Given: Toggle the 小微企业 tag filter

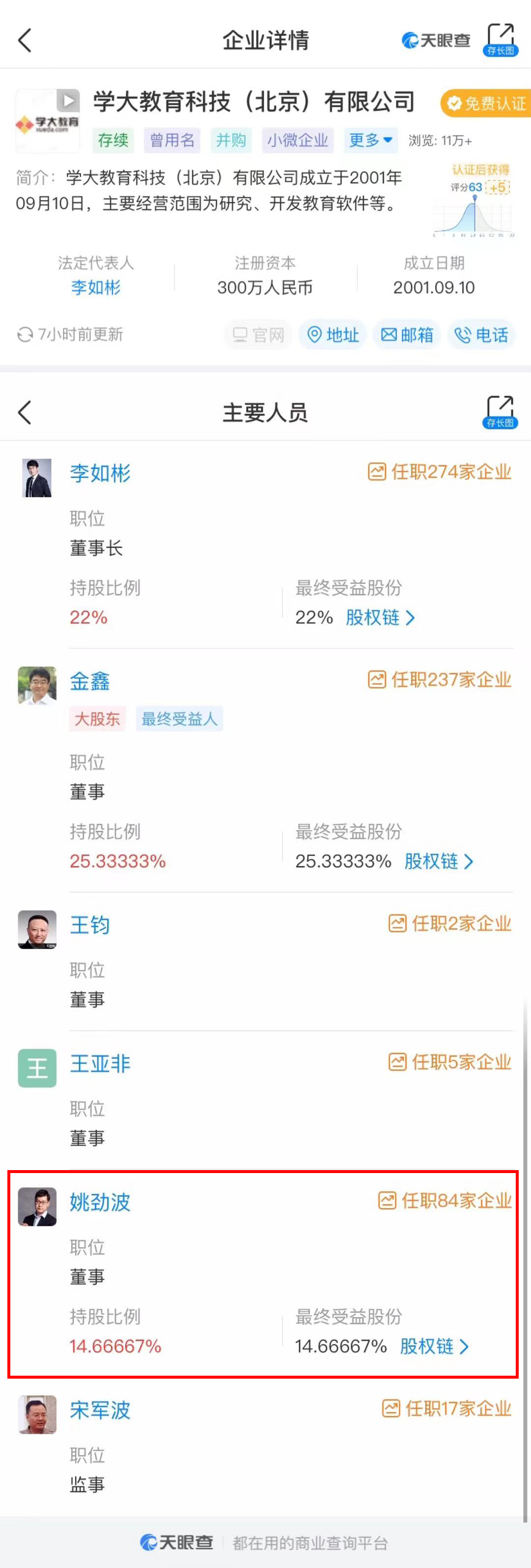Looking at the screenshot, I should [297, 141].
